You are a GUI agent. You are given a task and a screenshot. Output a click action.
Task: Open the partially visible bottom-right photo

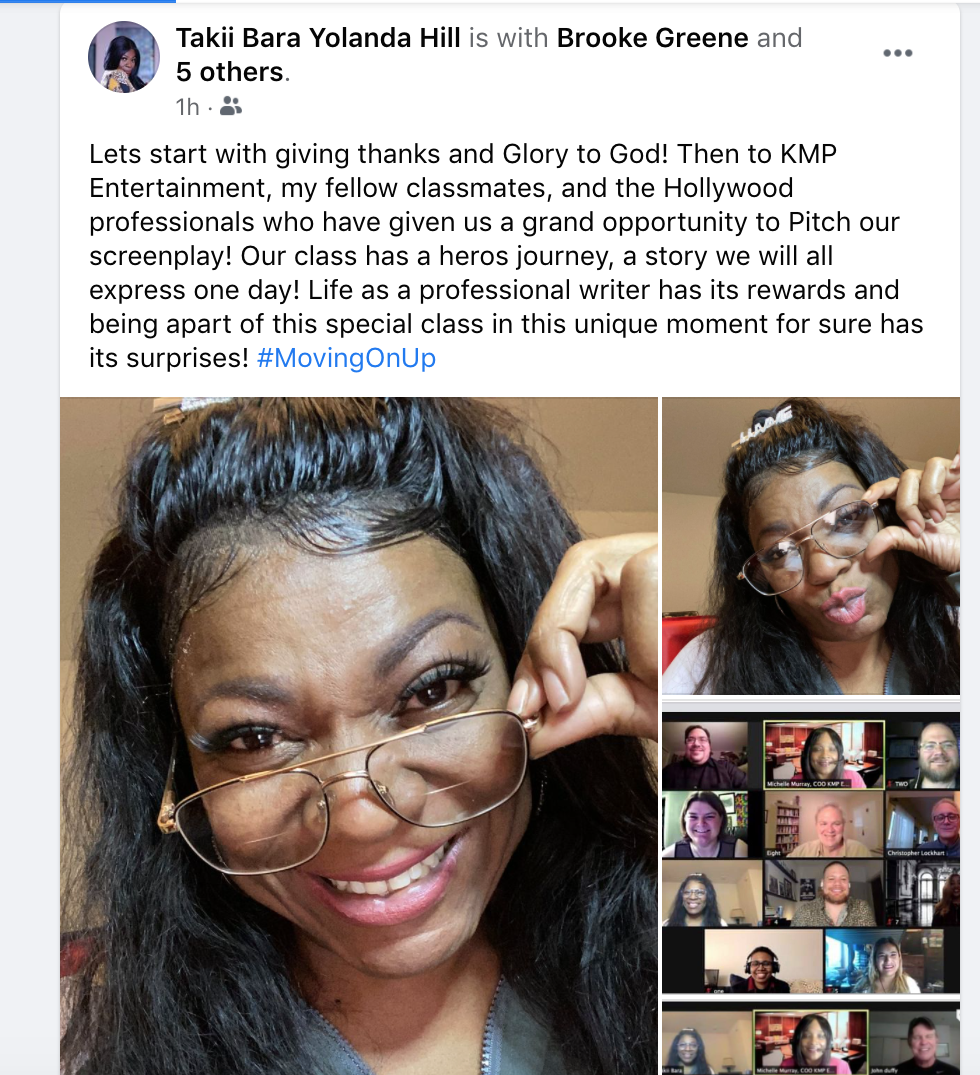(x=810, y=1038)
